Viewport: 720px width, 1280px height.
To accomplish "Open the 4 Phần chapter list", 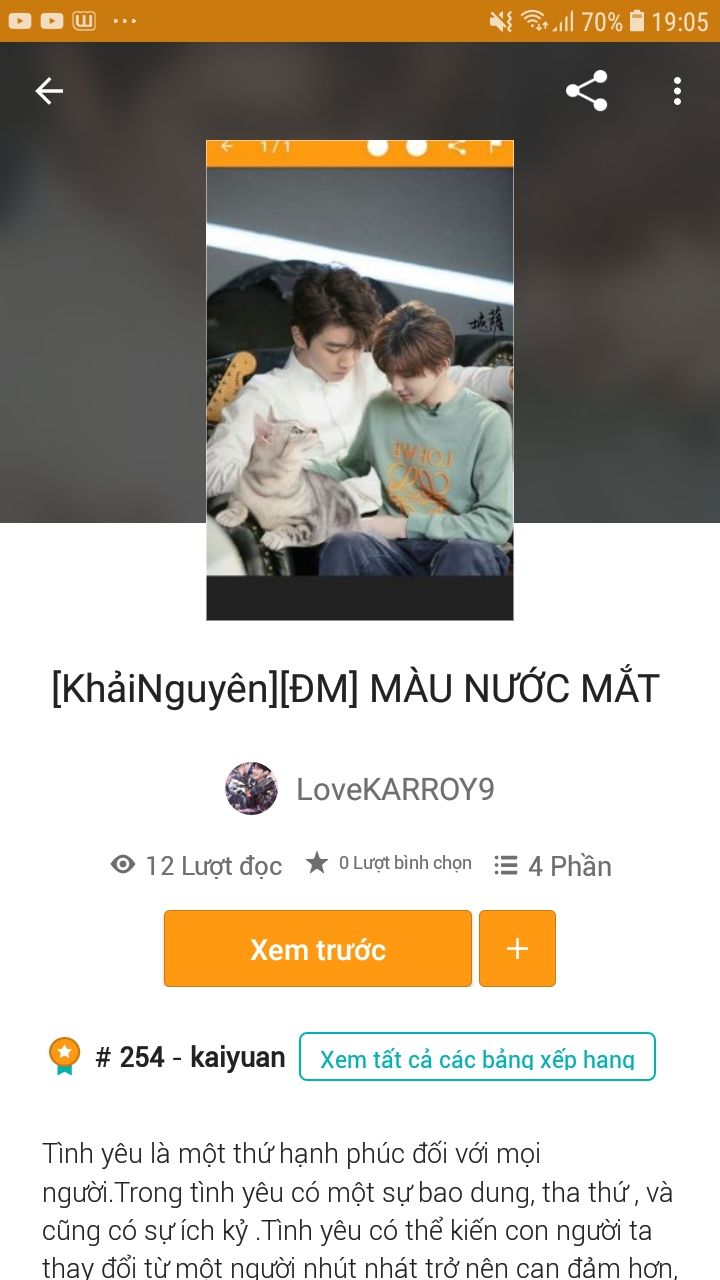I will (x=553, y=865).
